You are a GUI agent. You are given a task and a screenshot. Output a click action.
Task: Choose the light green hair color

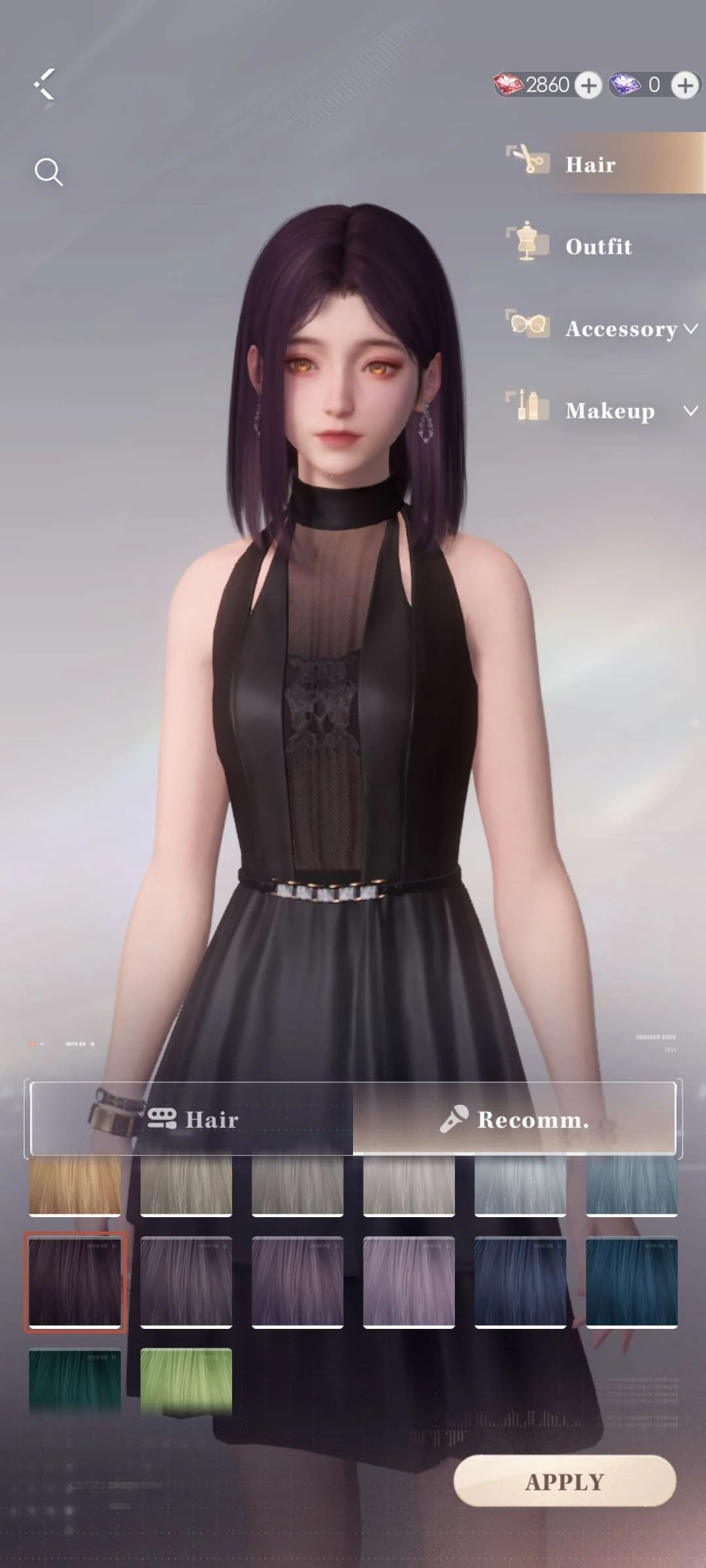click(186, 1381)
